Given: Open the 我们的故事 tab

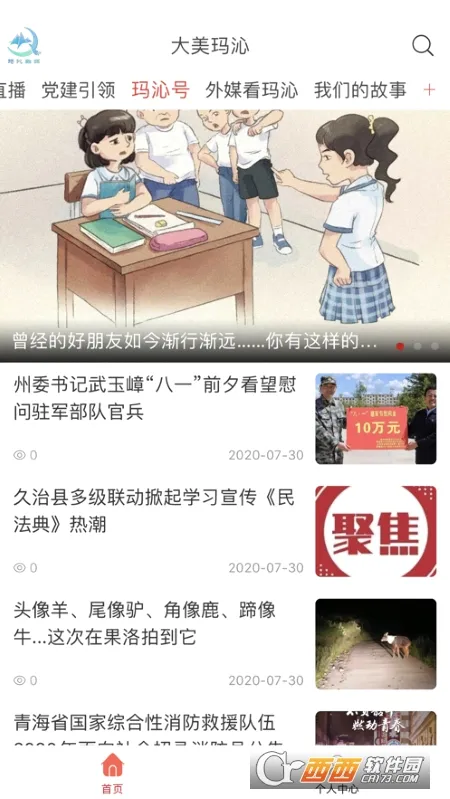Looking at the screenshot, I should [360, 90].
